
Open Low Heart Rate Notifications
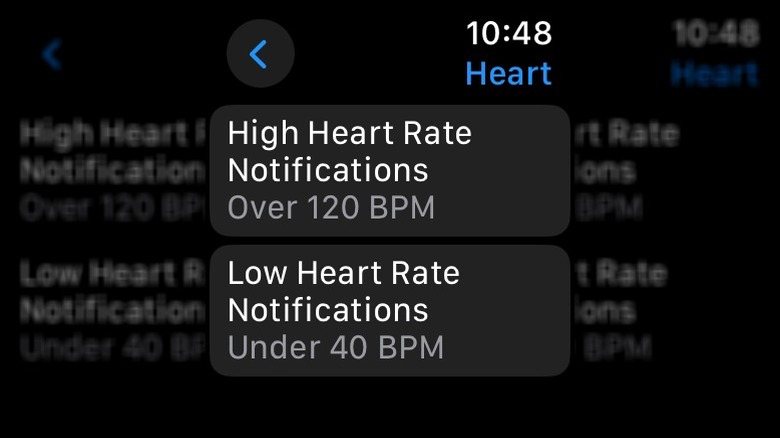(389, 310)
